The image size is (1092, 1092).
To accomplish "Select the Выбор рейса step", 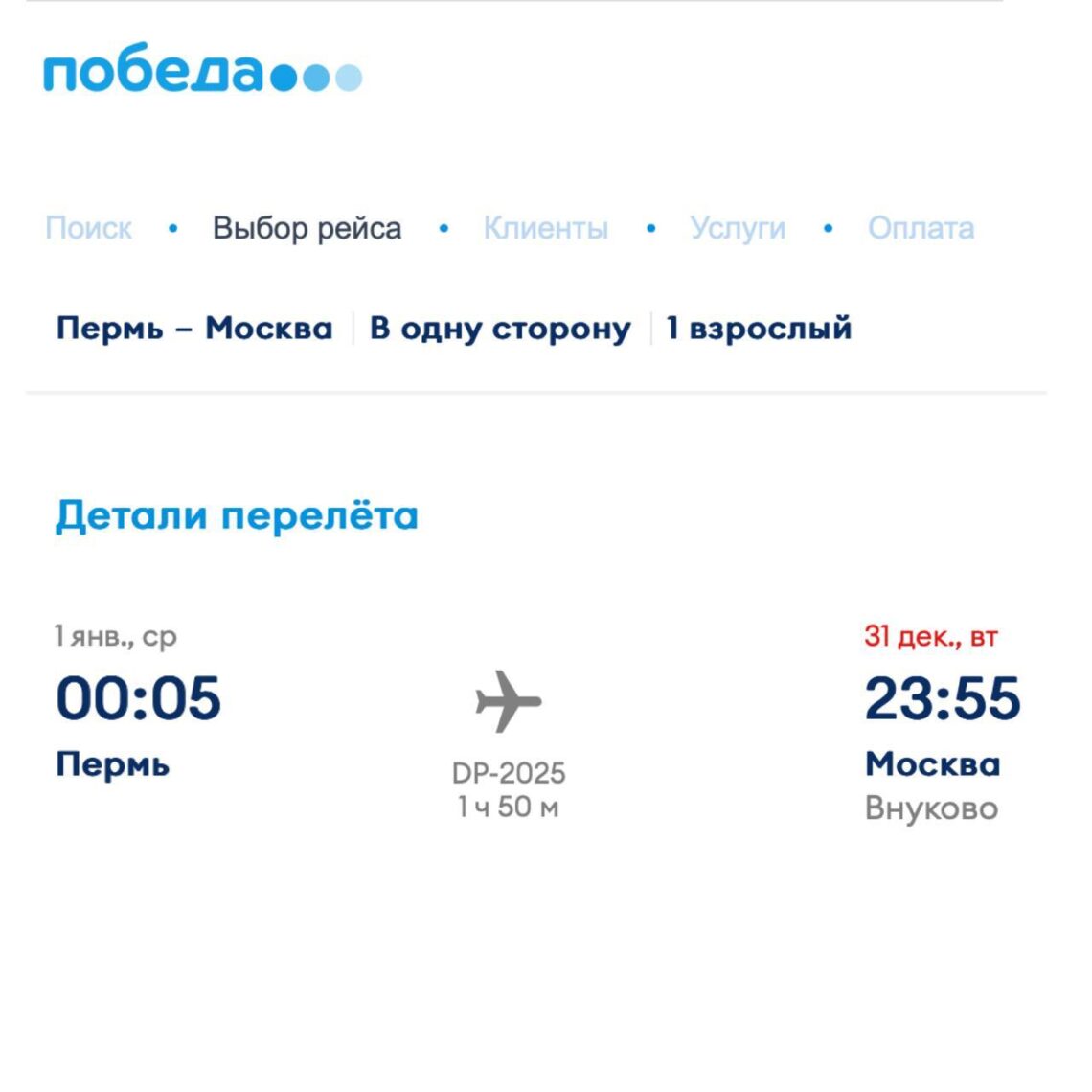I will (x=307, y=229).
